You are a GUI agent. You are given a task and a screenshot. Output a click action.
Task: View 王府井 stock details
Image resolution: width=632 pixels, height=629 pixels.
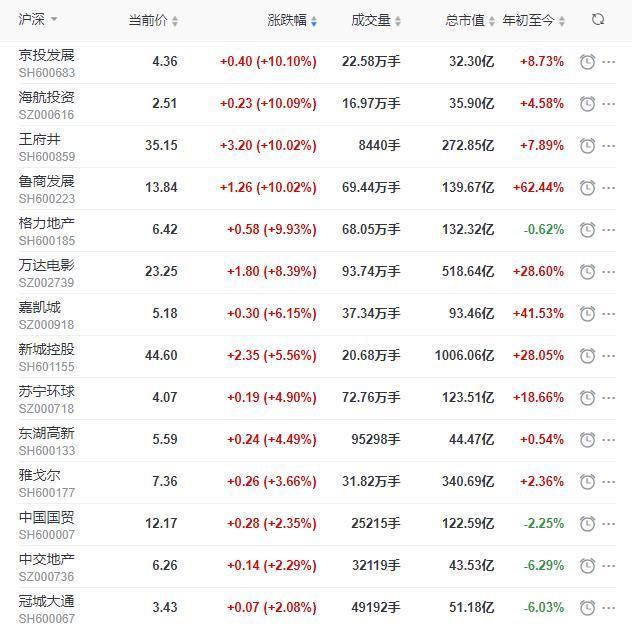pos(40,139)
